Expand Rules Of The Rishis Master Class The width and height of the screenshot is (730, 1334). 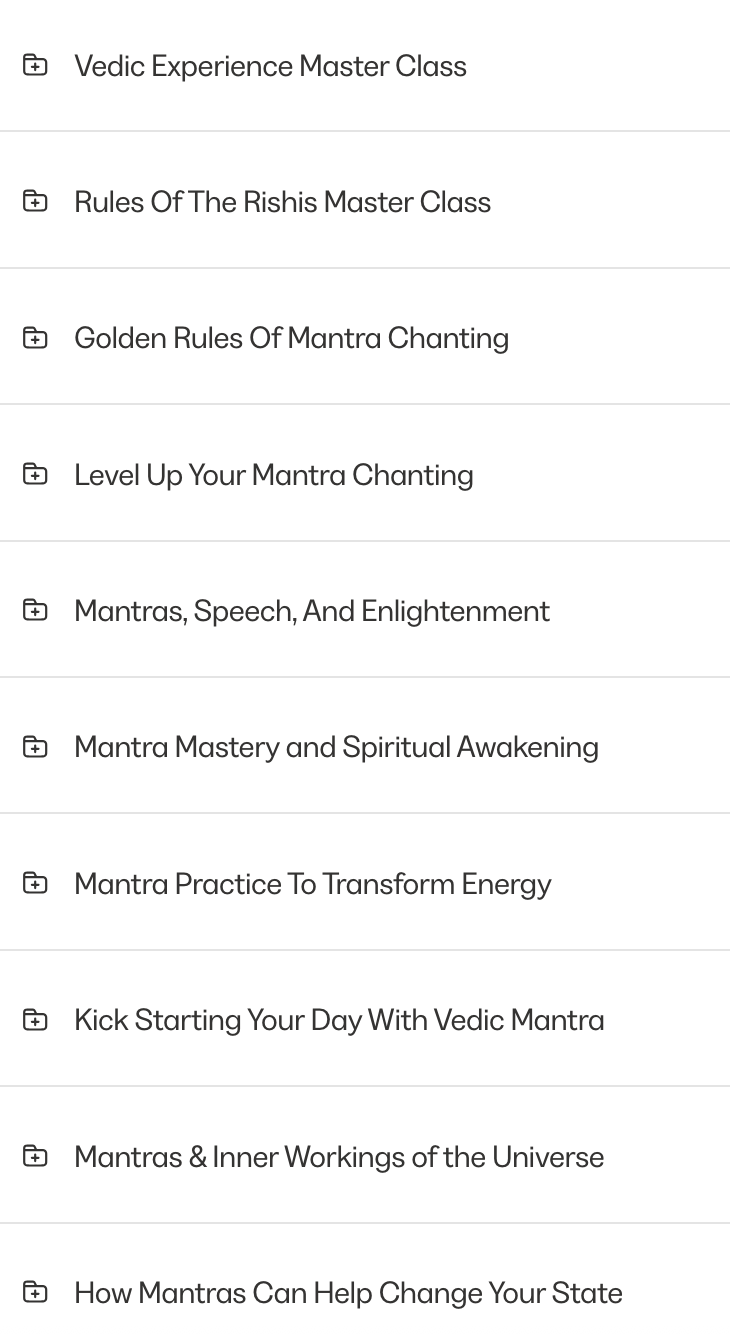[x=282, y=202]
